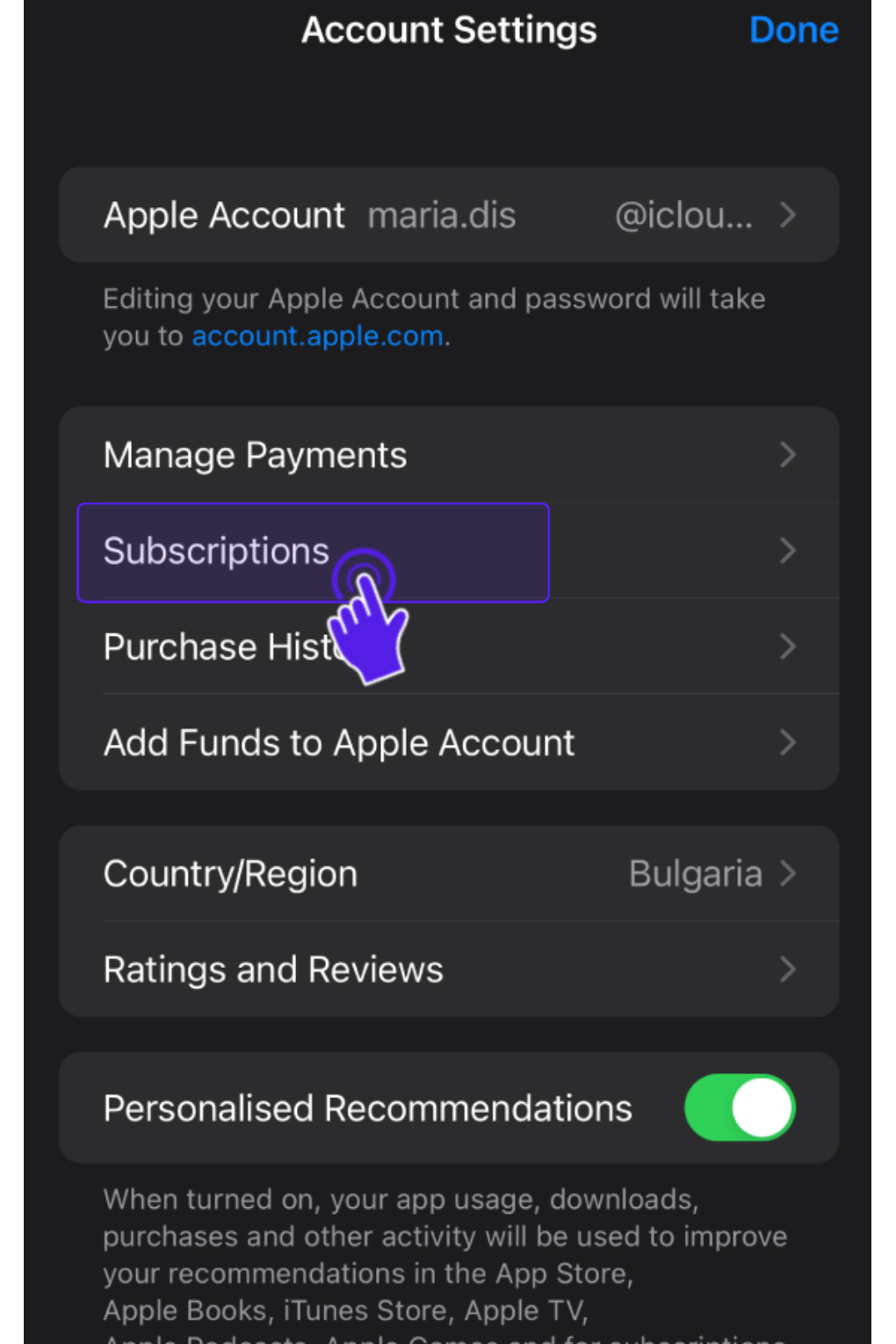Tap Done to close Account Settings

[793, 31]
